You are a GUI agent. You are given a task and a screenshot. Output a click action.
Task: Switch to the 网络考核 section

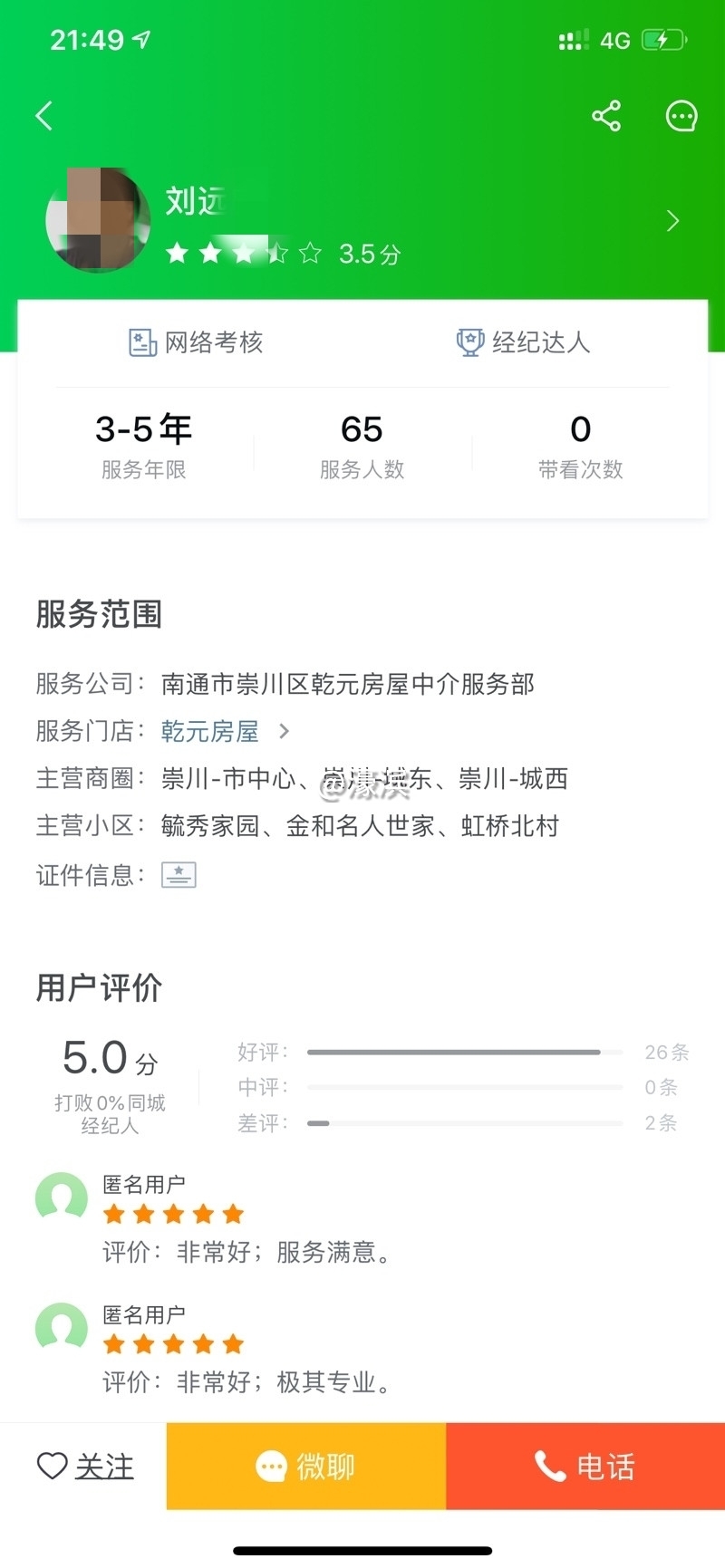[196, 341]
